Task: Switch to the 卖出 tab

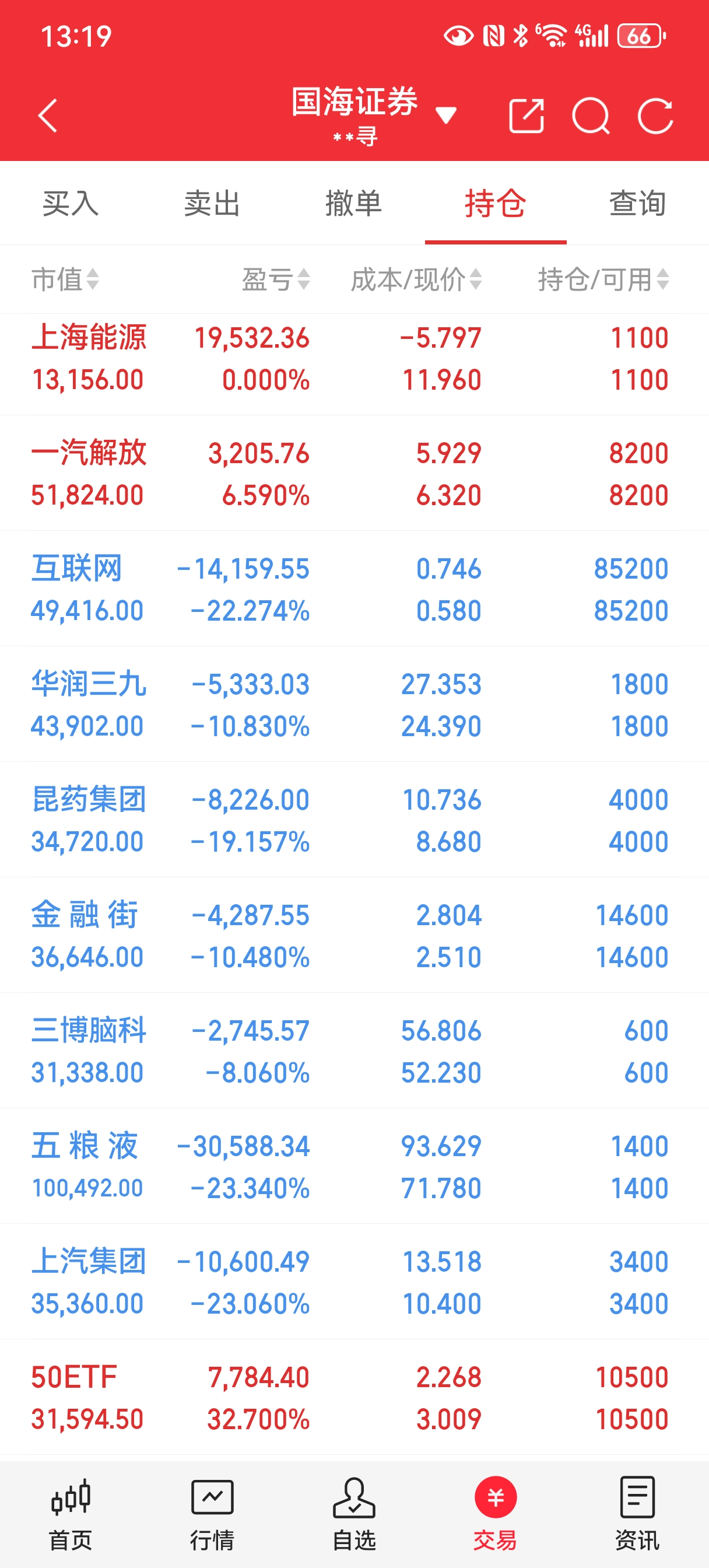Action: pos(212,204)
